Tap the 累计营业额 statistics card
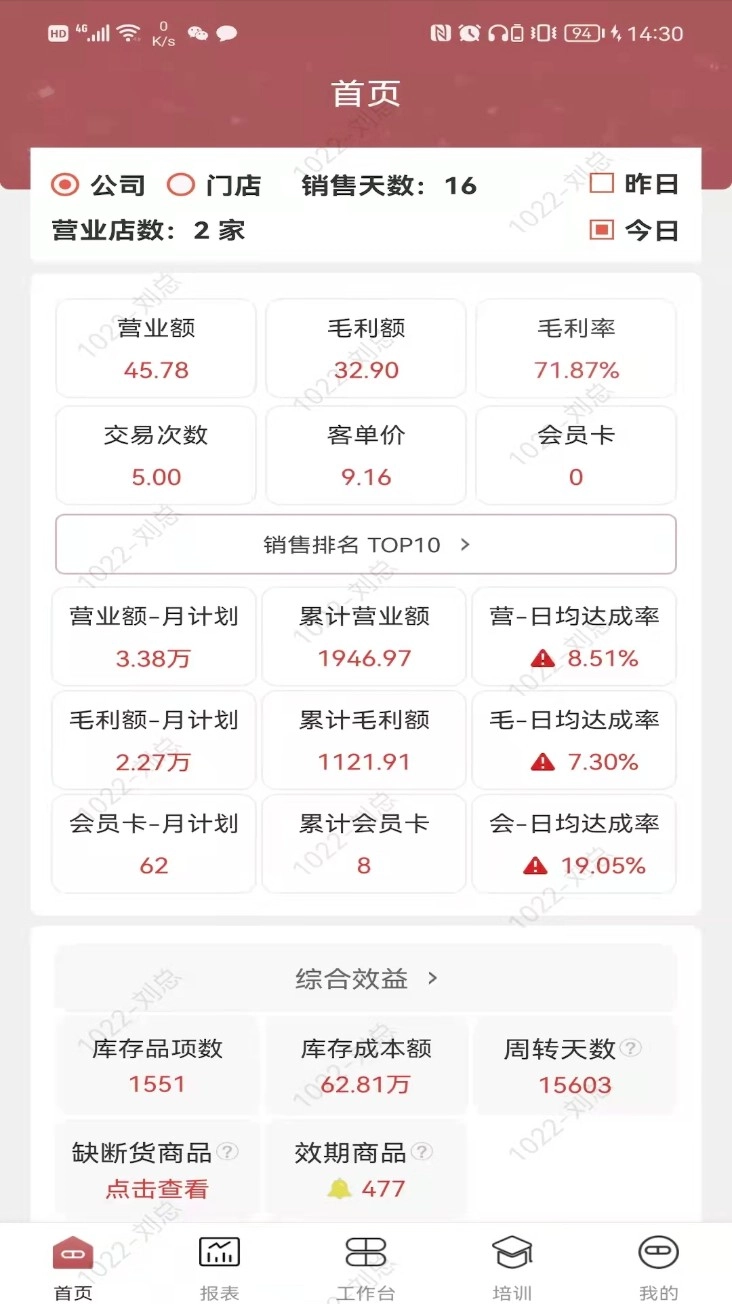 366,637
